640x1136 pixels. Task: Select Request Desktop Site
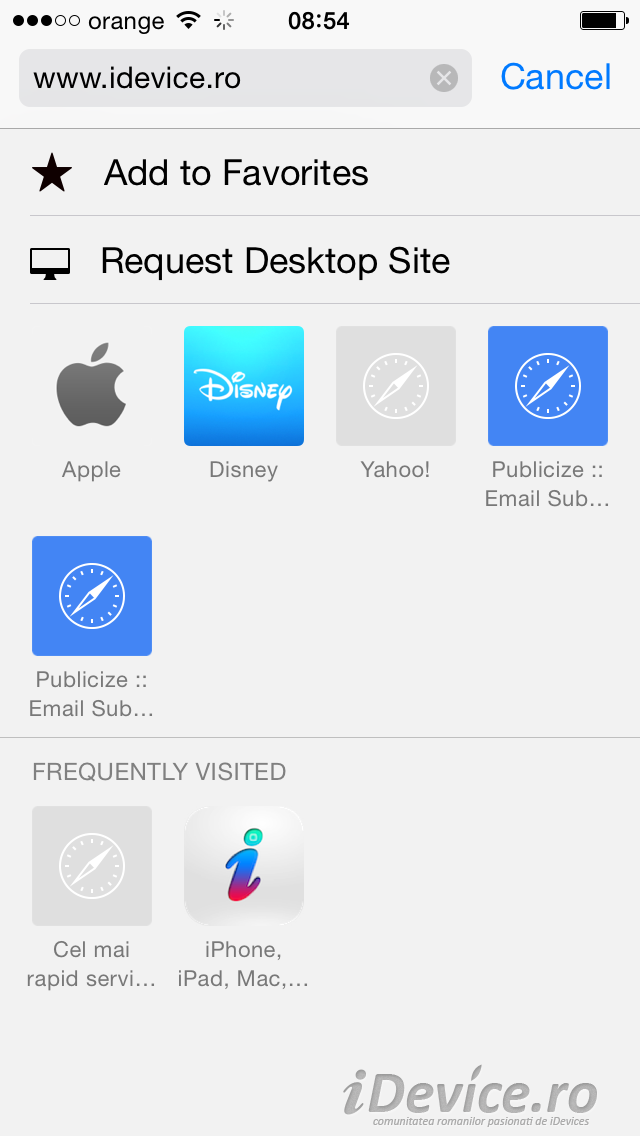pos(275,261)
